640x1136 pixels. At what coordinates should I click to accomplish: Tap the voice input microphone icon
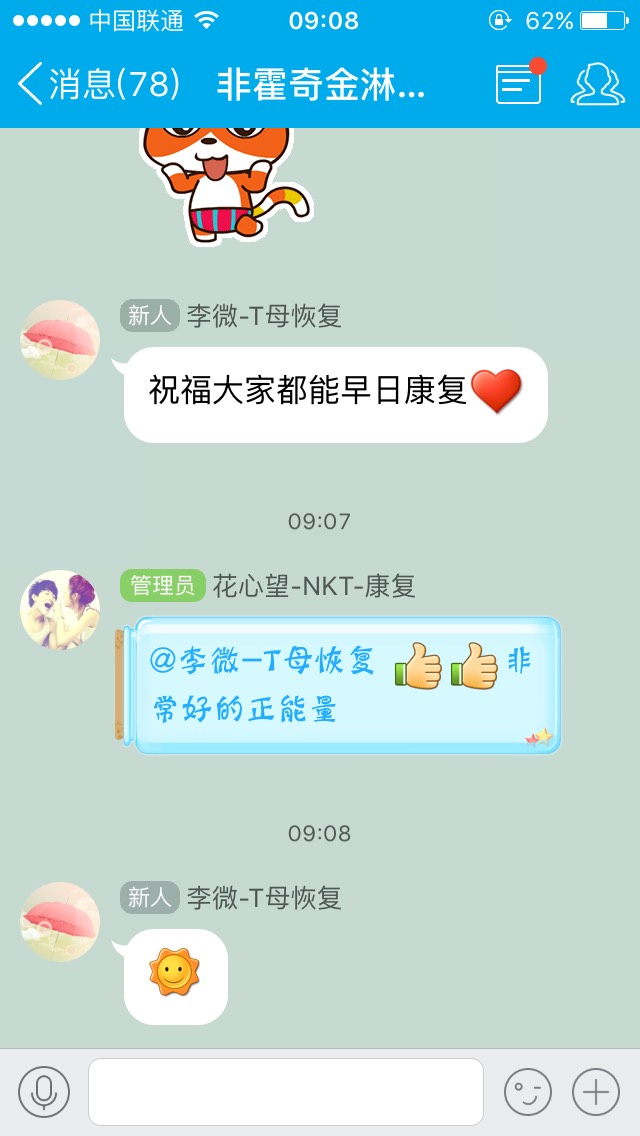[44, 1091]
